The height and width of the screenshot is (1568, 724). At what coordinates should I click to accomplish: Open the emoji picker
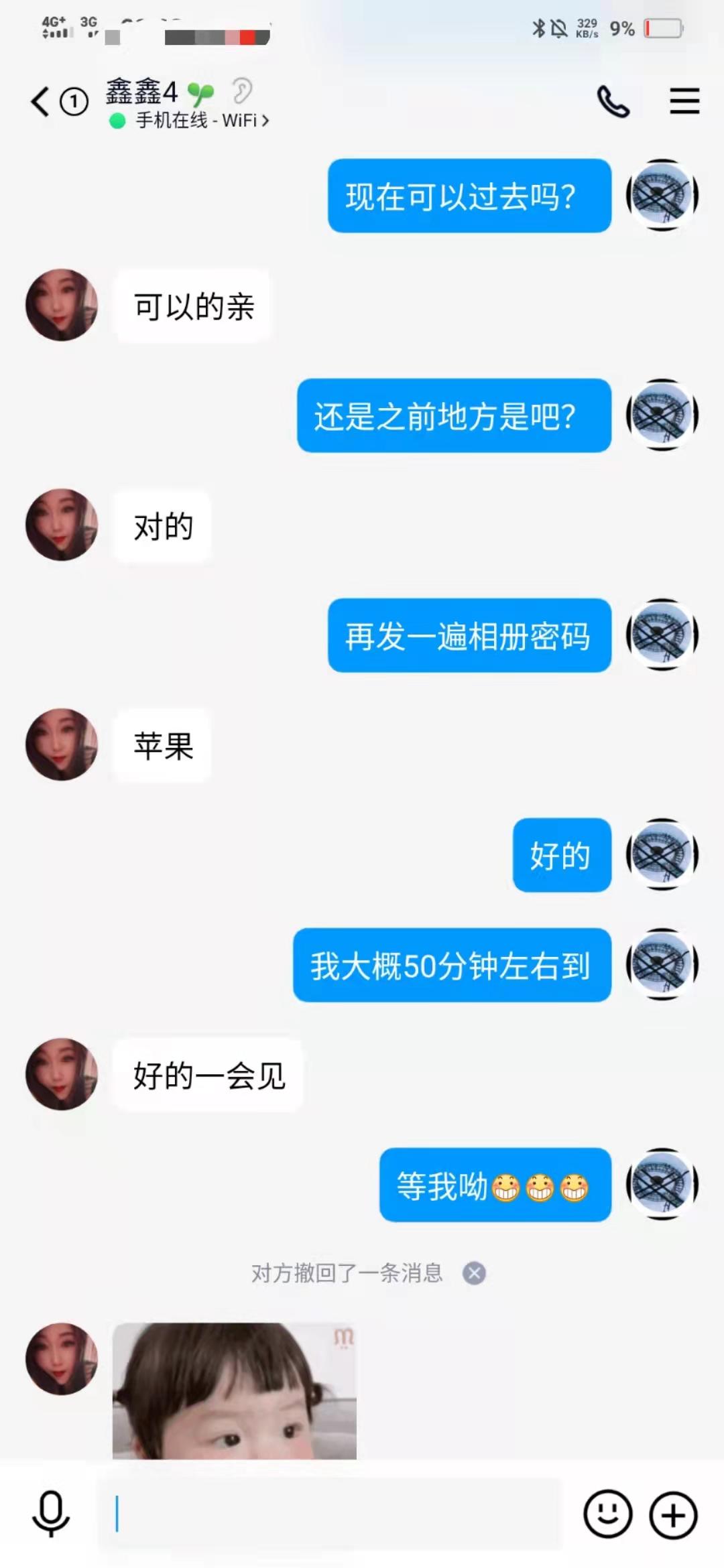tap(607, 1514)
